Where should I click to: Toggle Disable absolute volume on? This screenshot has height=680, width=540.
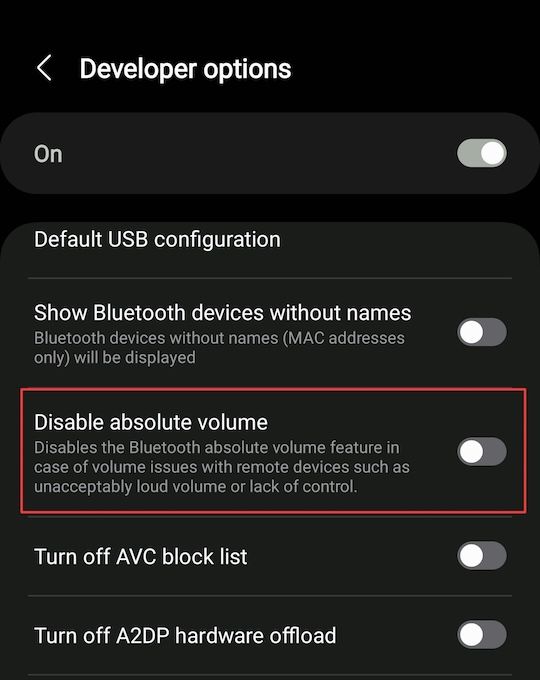[x=481, y=451]
